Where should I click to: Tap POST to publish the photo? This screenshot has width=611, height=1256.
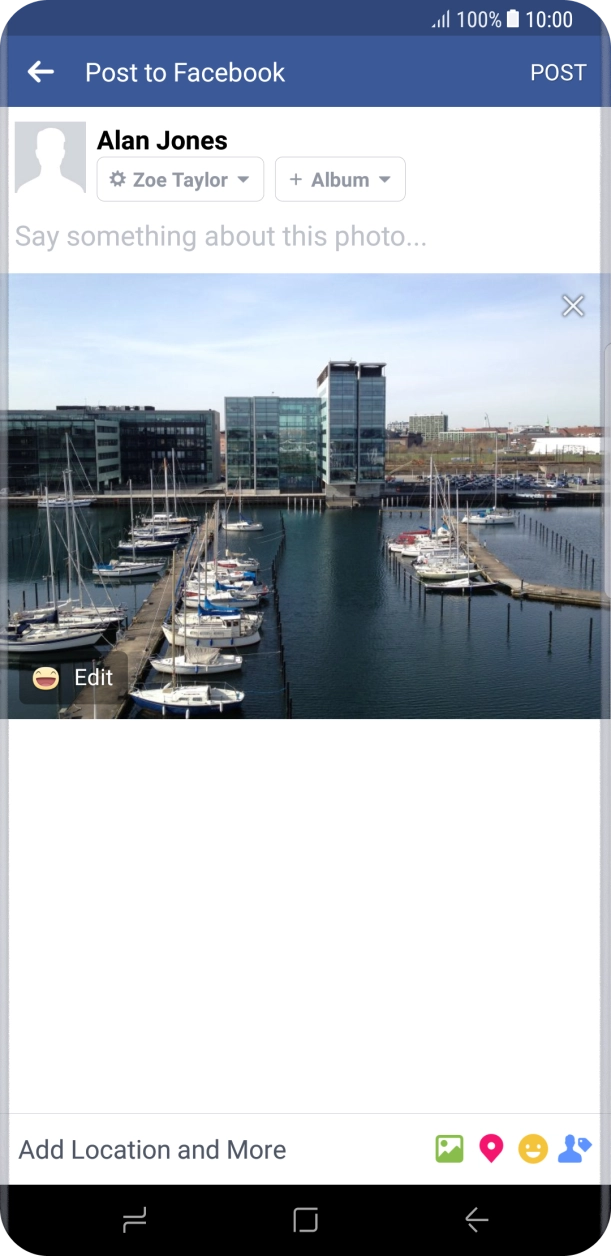click(558, 73)
